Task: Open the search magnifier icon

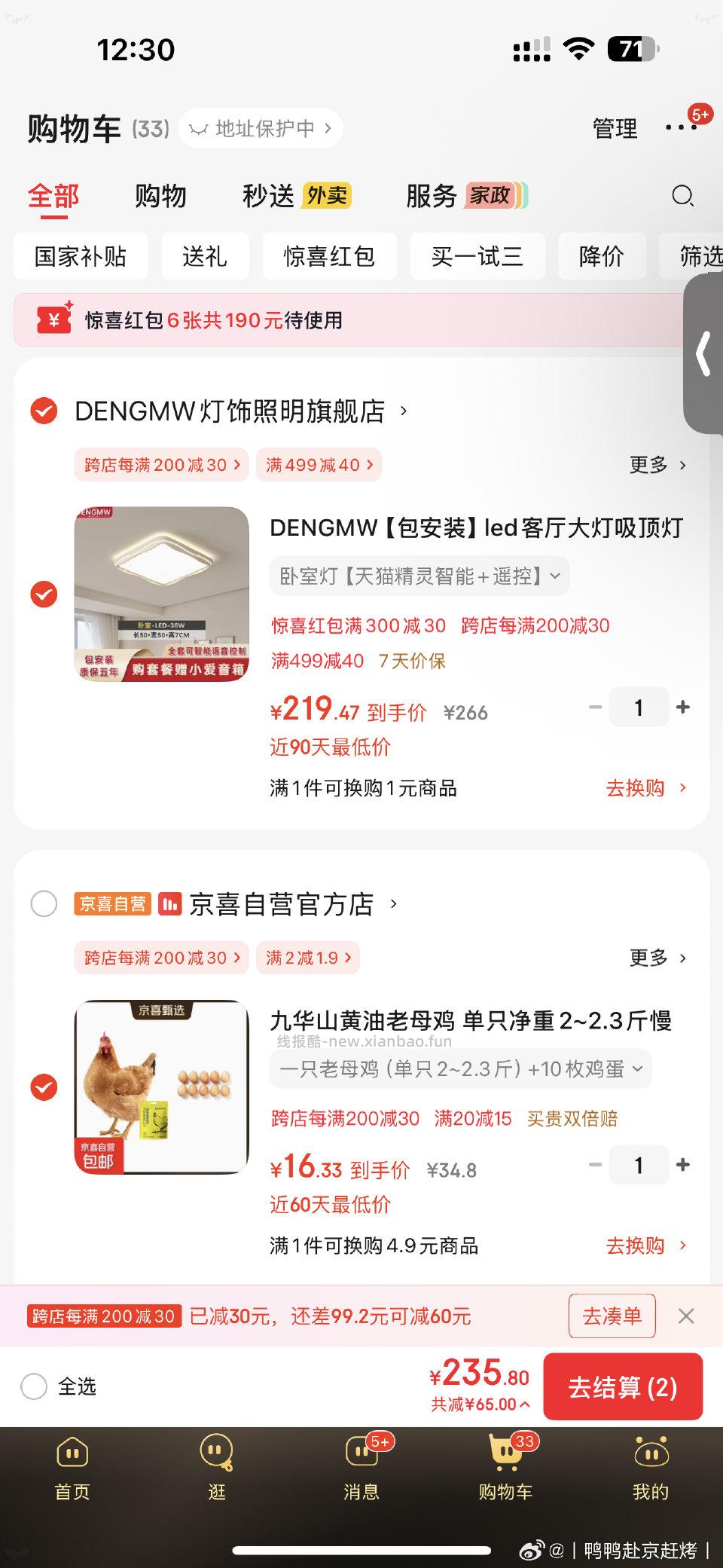Action: [682, 197]
